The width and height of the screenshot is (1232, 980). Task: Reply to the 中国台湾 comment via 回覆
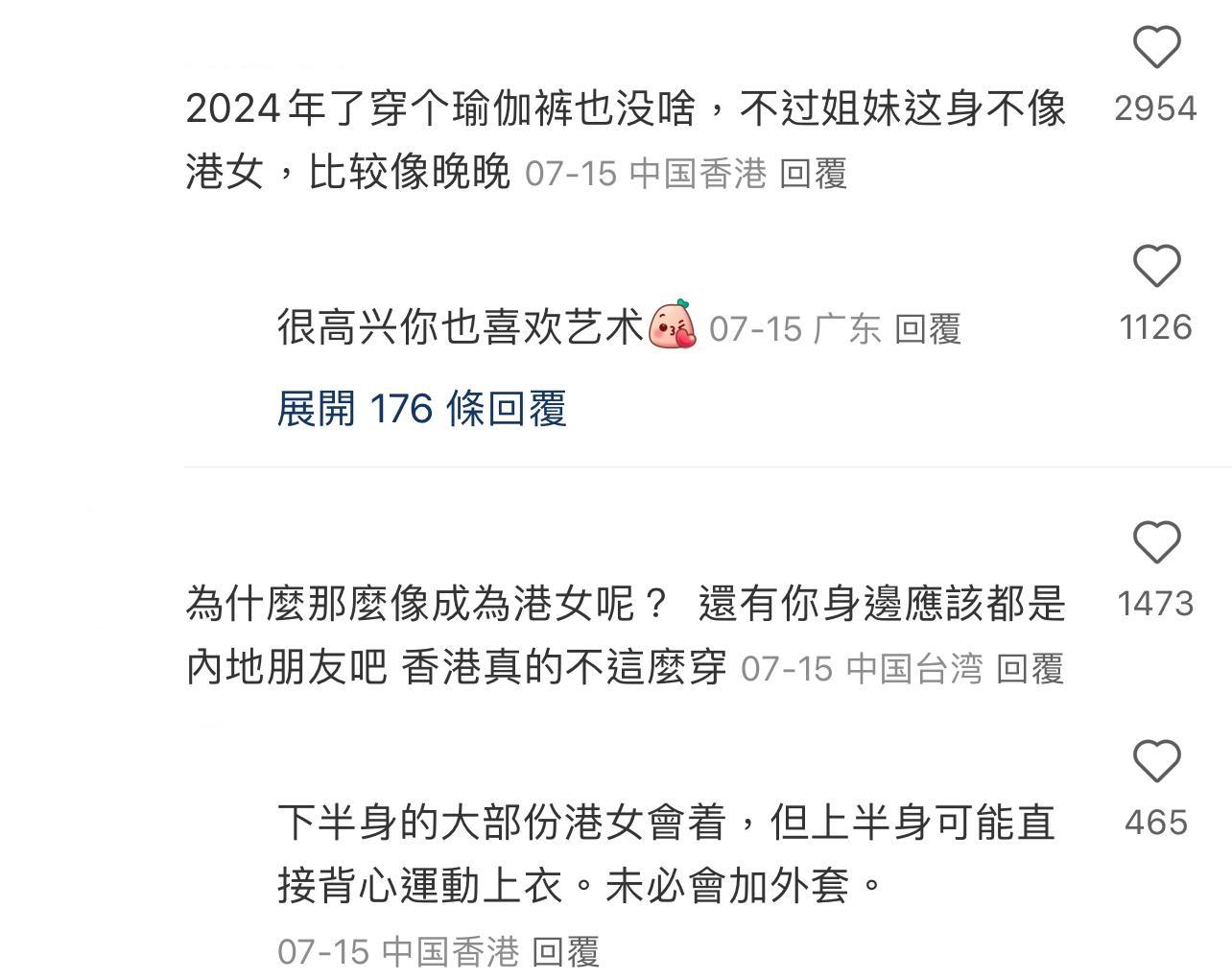click(x=1030, y=668)
